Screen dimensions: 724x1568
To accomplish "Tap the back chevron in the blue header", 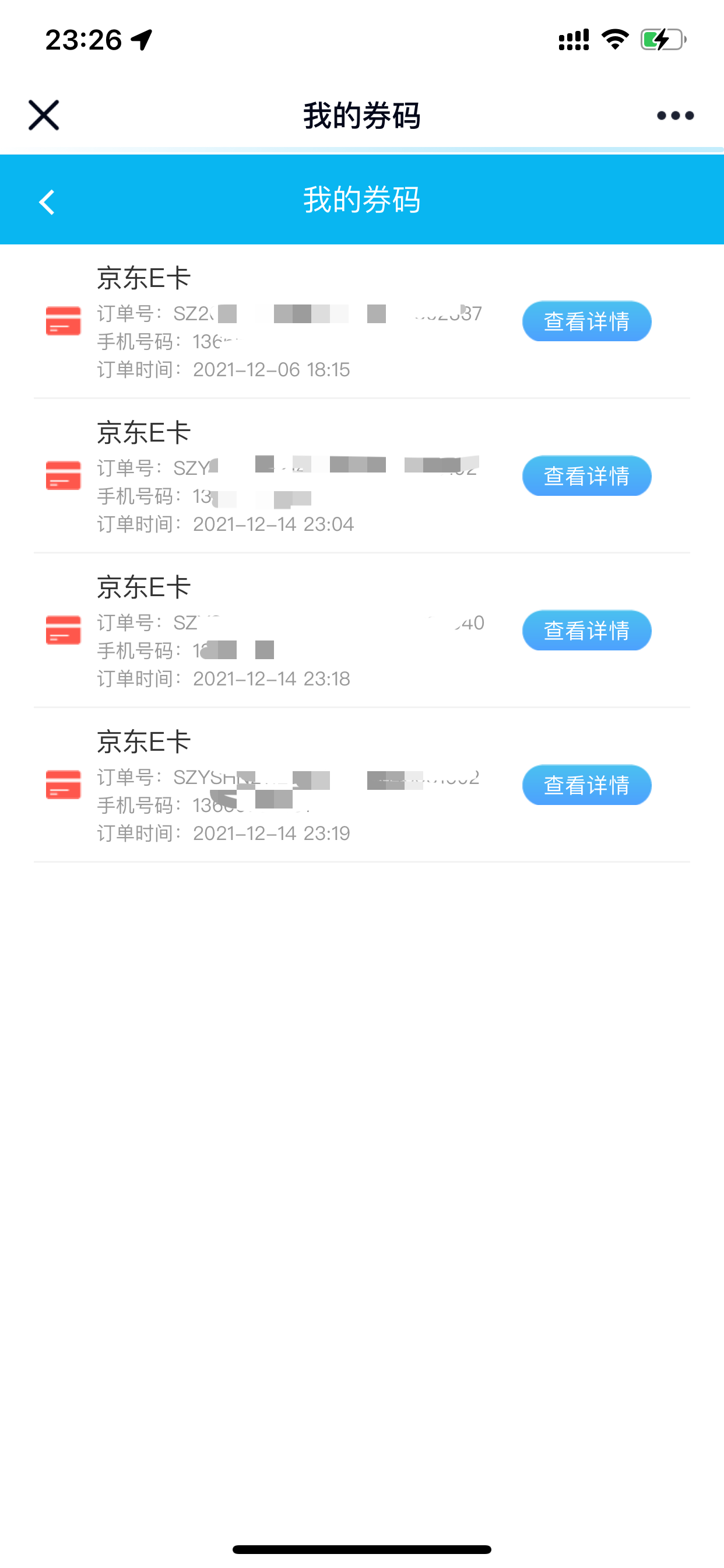I will 47,202.
